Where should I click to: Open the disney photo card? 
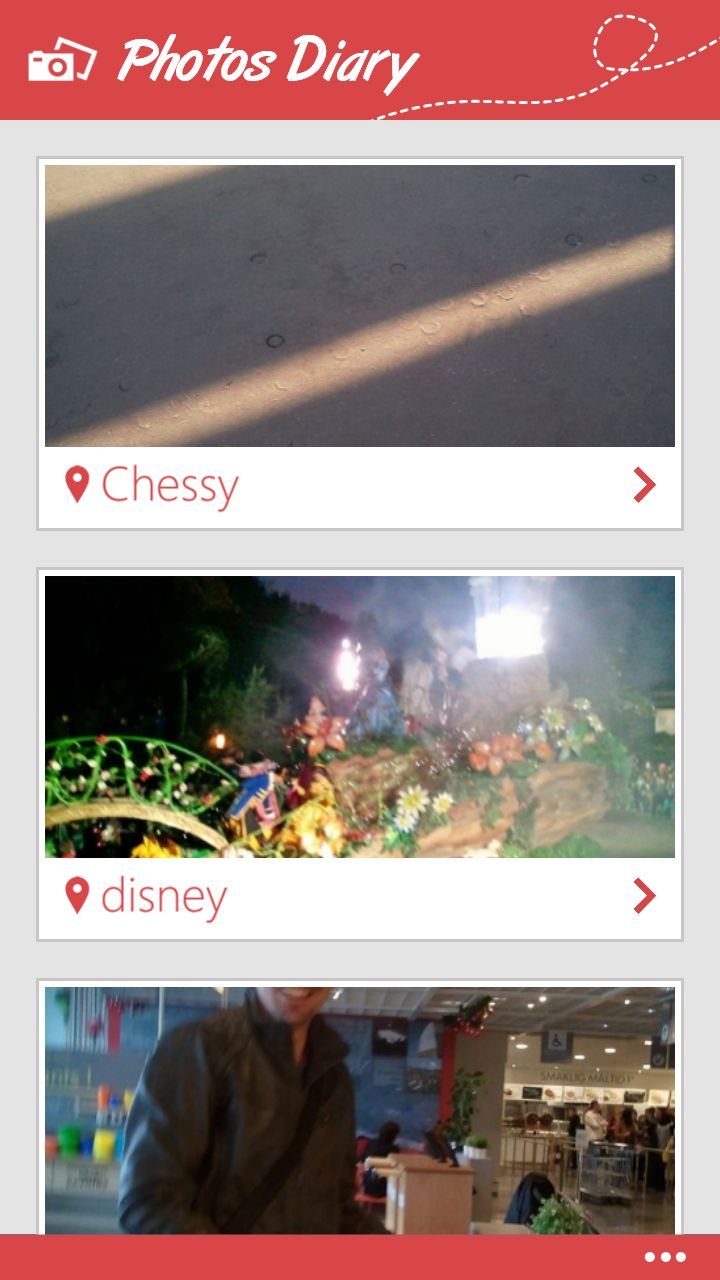pos(360,754)
